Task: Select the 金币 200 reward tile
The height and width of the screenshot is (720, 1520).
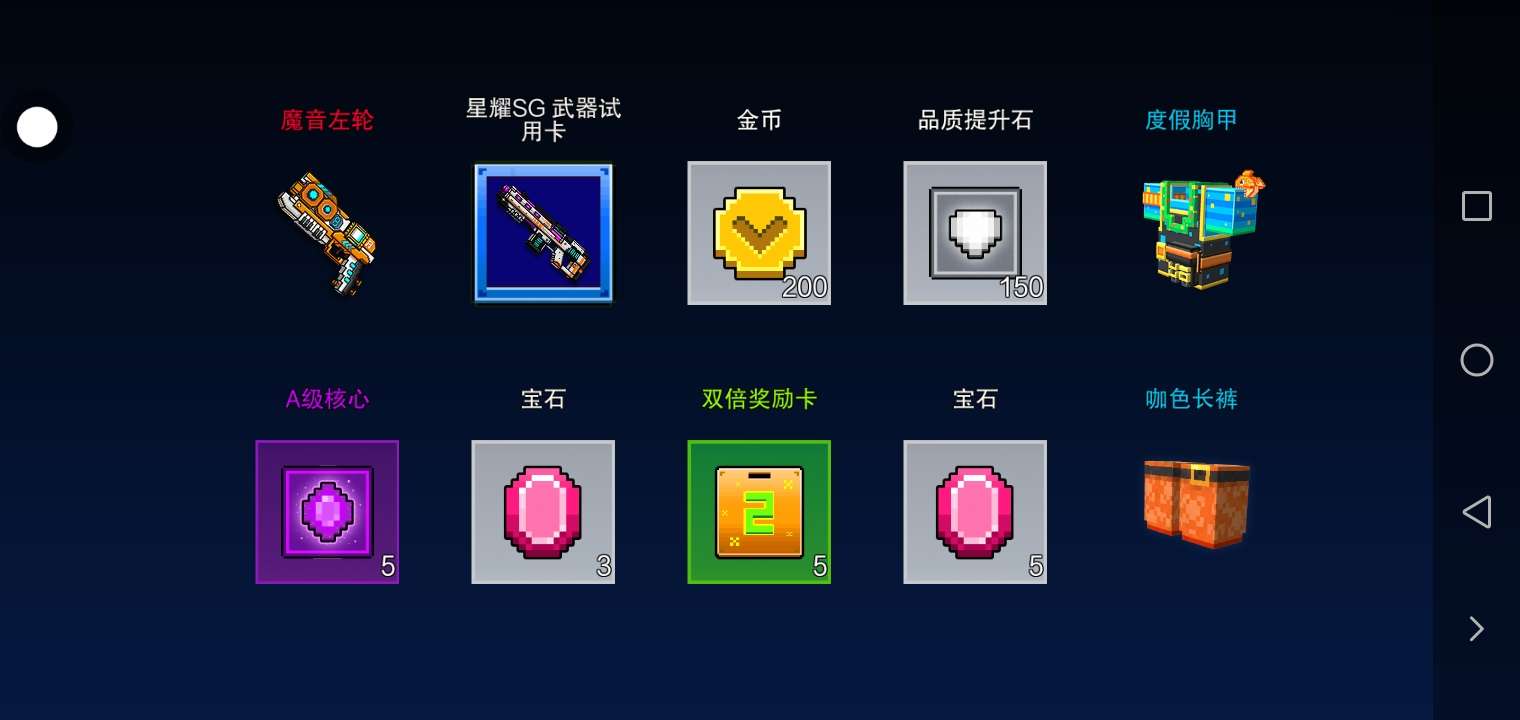Action: tap(759, 233)
